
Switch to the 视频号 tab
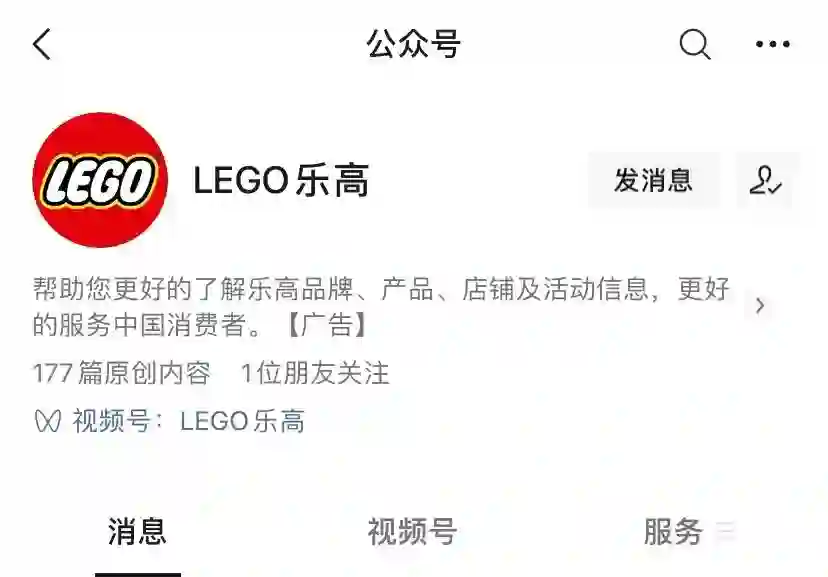coord(412,532)
